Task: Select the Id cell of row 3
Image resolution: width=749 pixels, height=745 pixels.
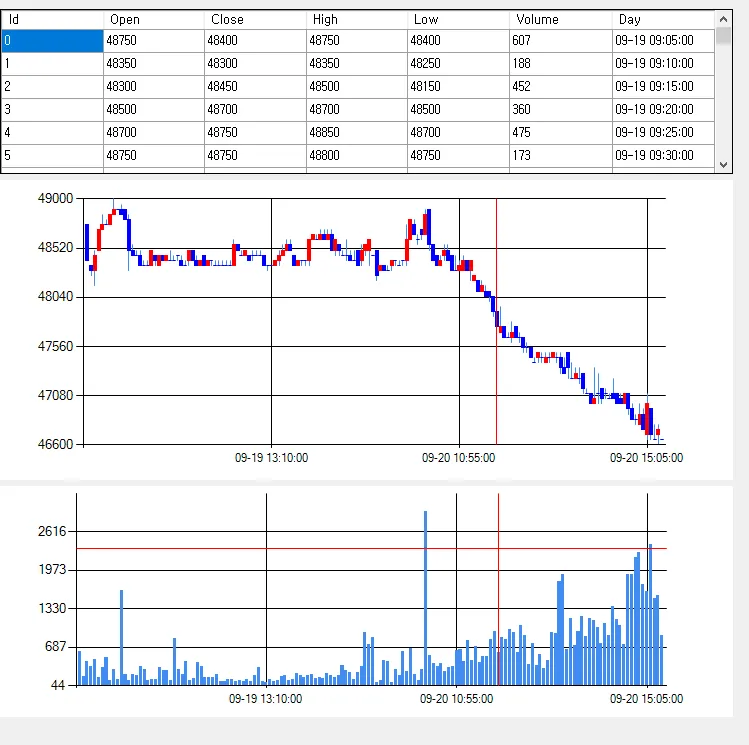Action: [52, 109]
